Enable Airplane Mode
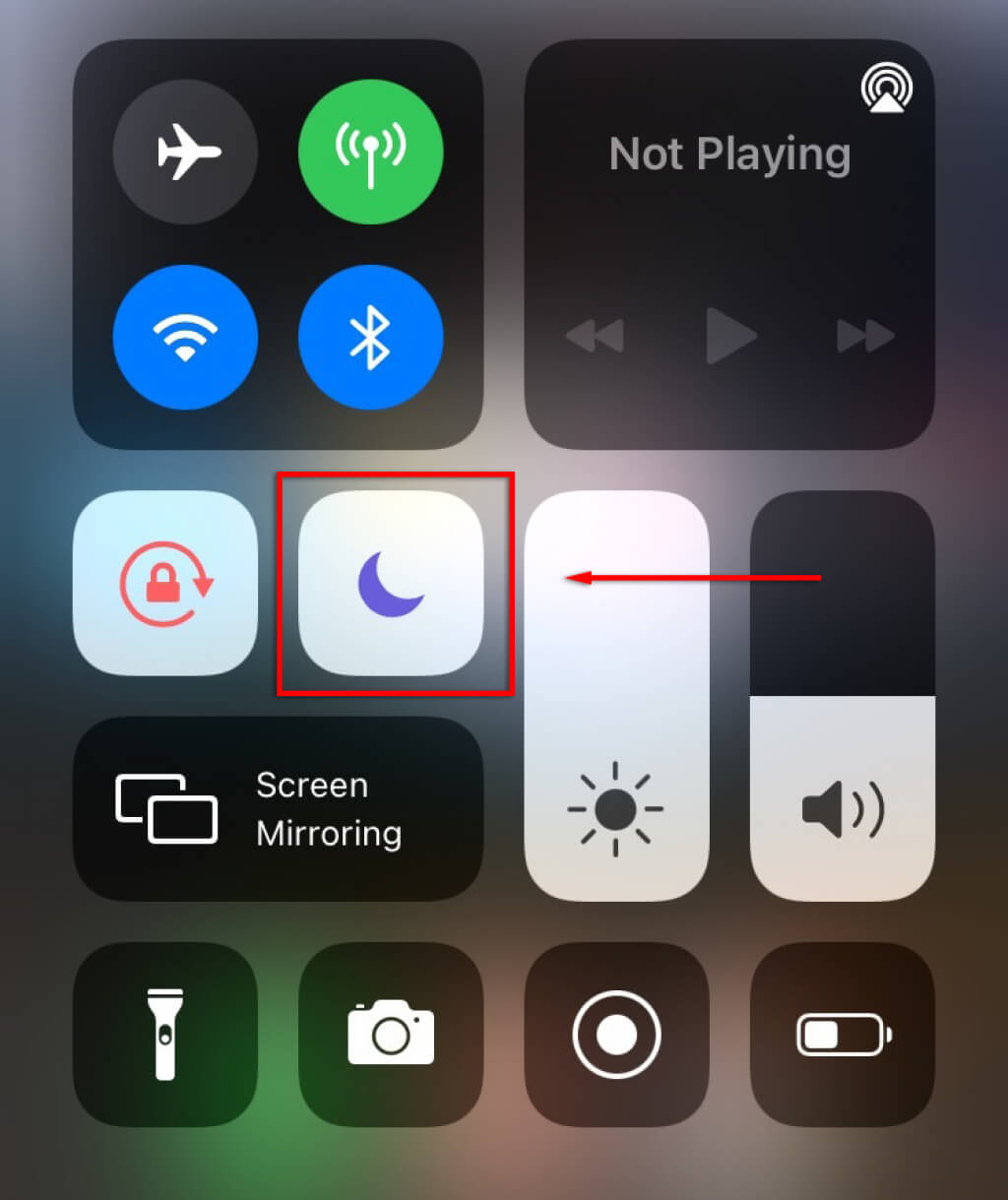This screenshot has width=1008, height=1200. pyautogui.click(x=185, y=153)
